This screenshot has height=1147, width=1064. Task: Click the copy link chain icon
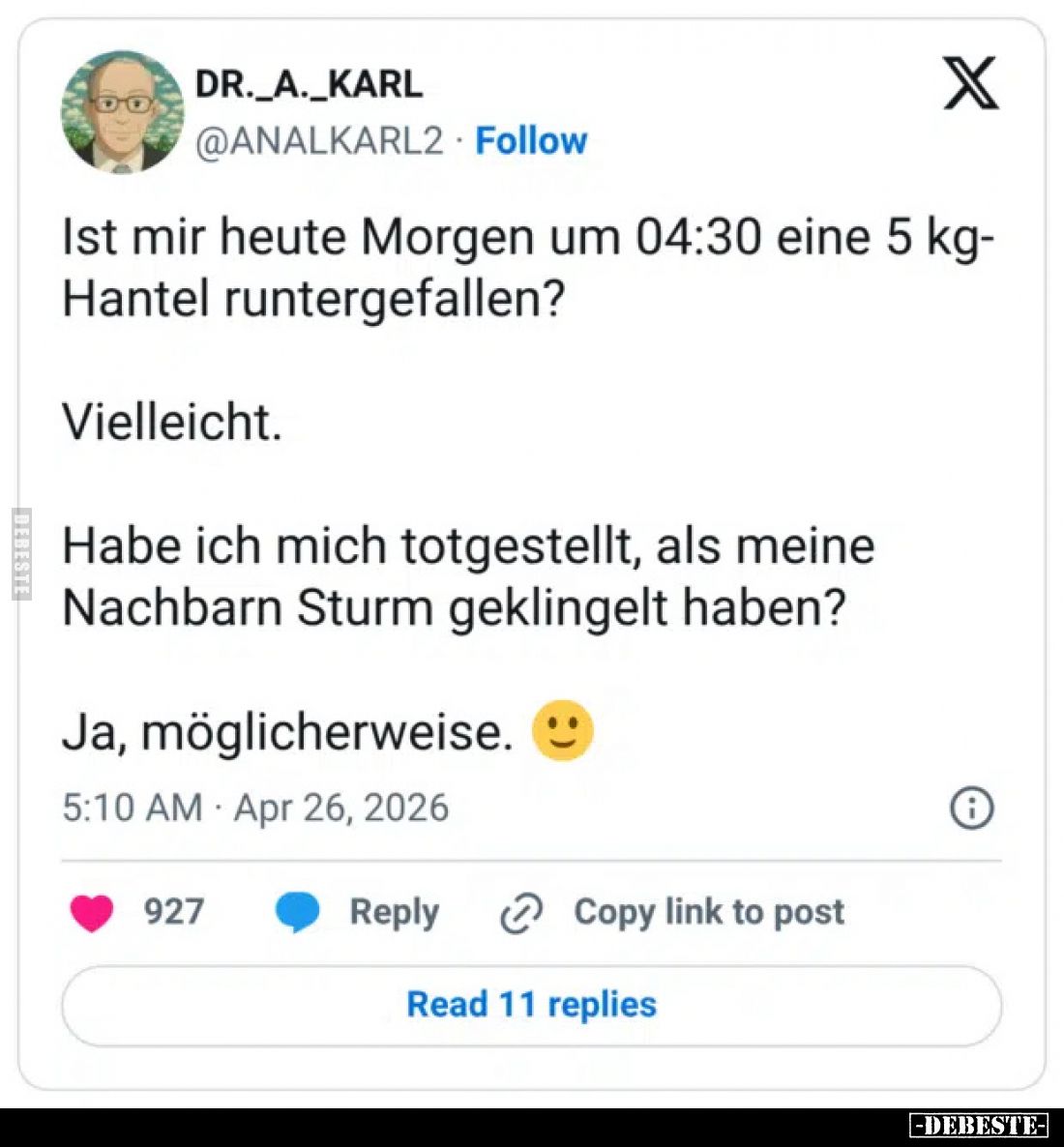click(519, 911)
